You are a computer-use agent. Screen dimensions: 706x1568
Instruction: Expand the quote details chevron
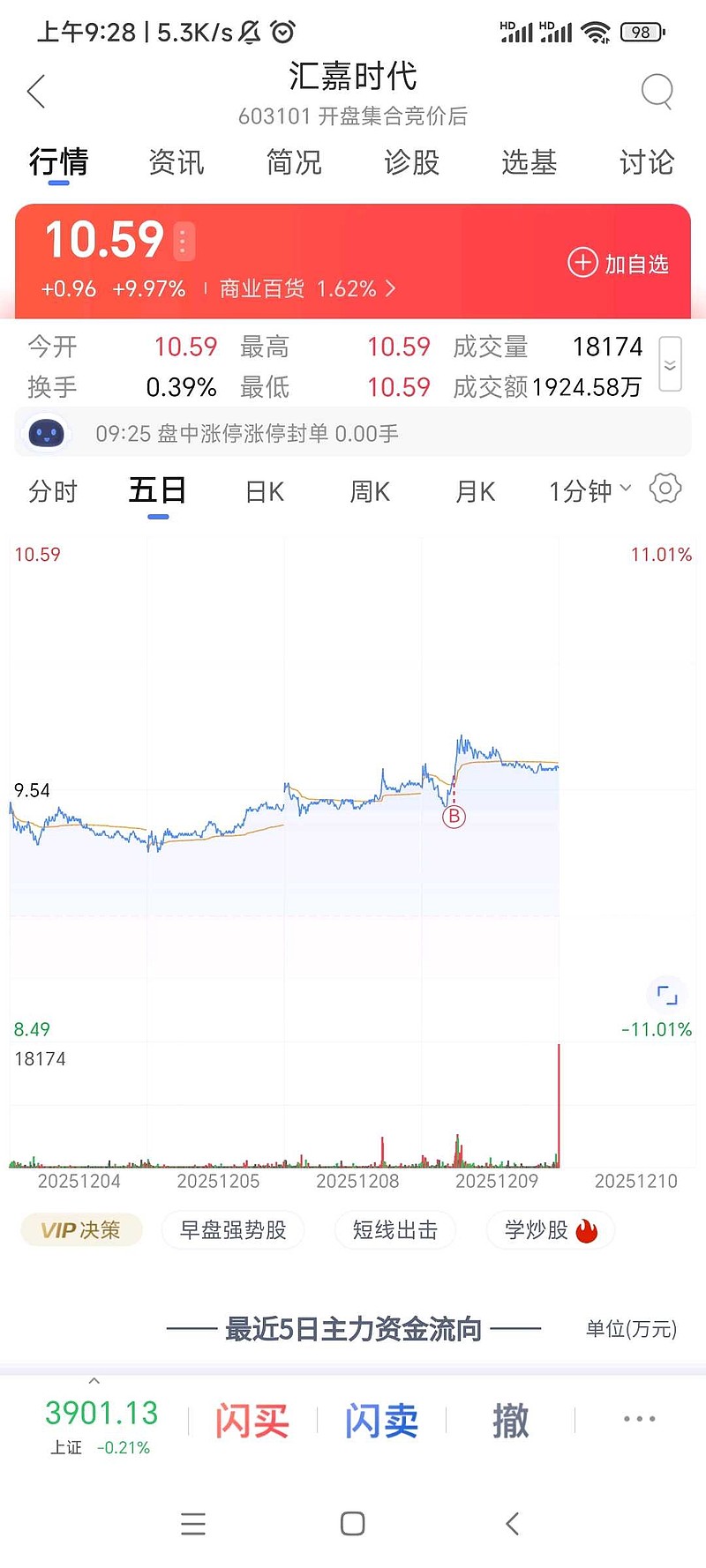[x=670, y=365]
